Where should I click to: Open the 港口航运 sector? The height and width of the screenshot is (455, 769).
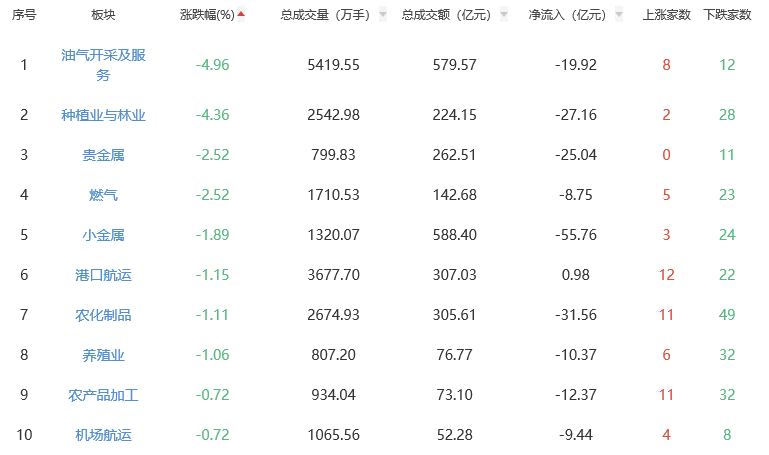coord(103,275)
